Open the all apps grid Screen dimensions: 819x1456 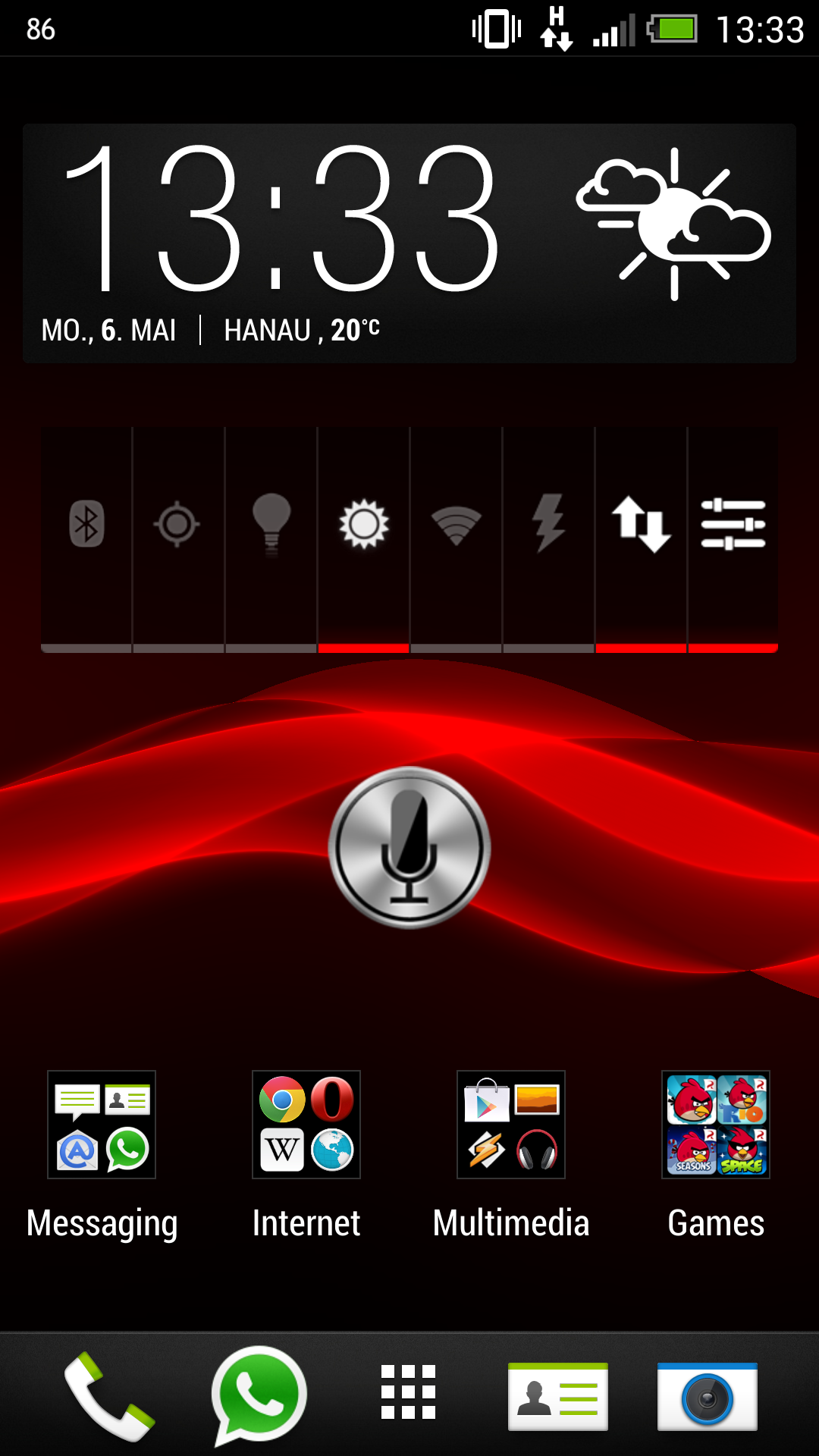click(x=409, y=1392)
